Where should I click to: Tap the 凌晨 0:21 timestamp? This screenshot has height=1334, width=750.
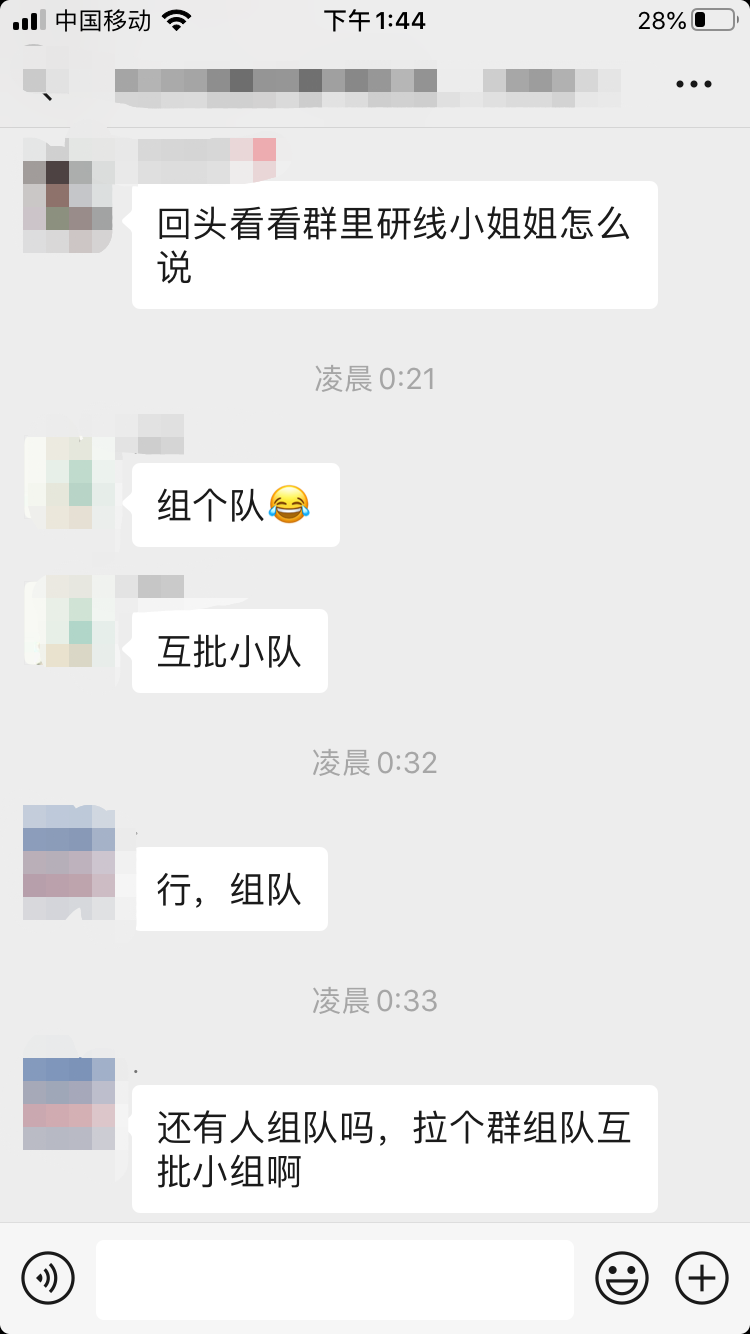point(374,378)
